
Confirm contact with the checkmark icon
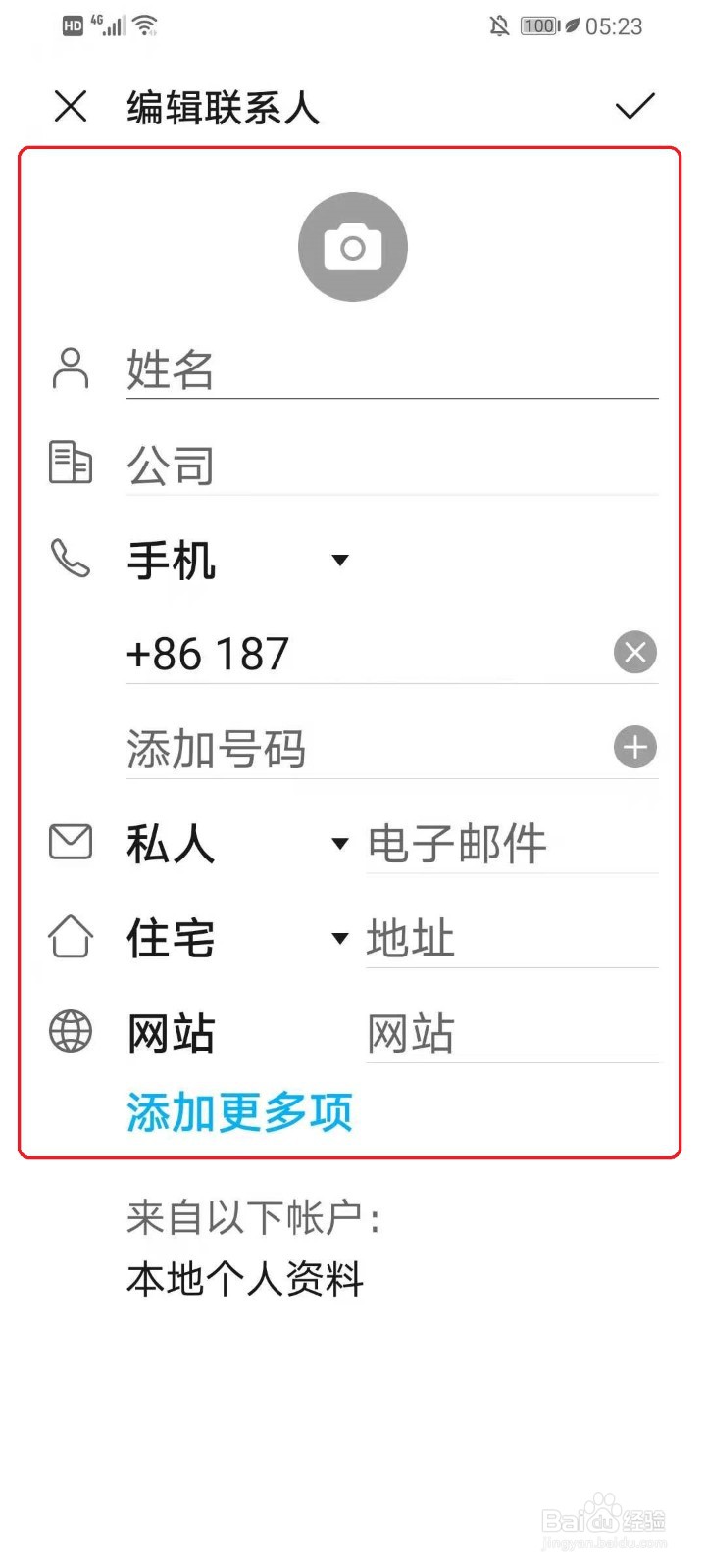pyautogui.click(x=635, y=106)
